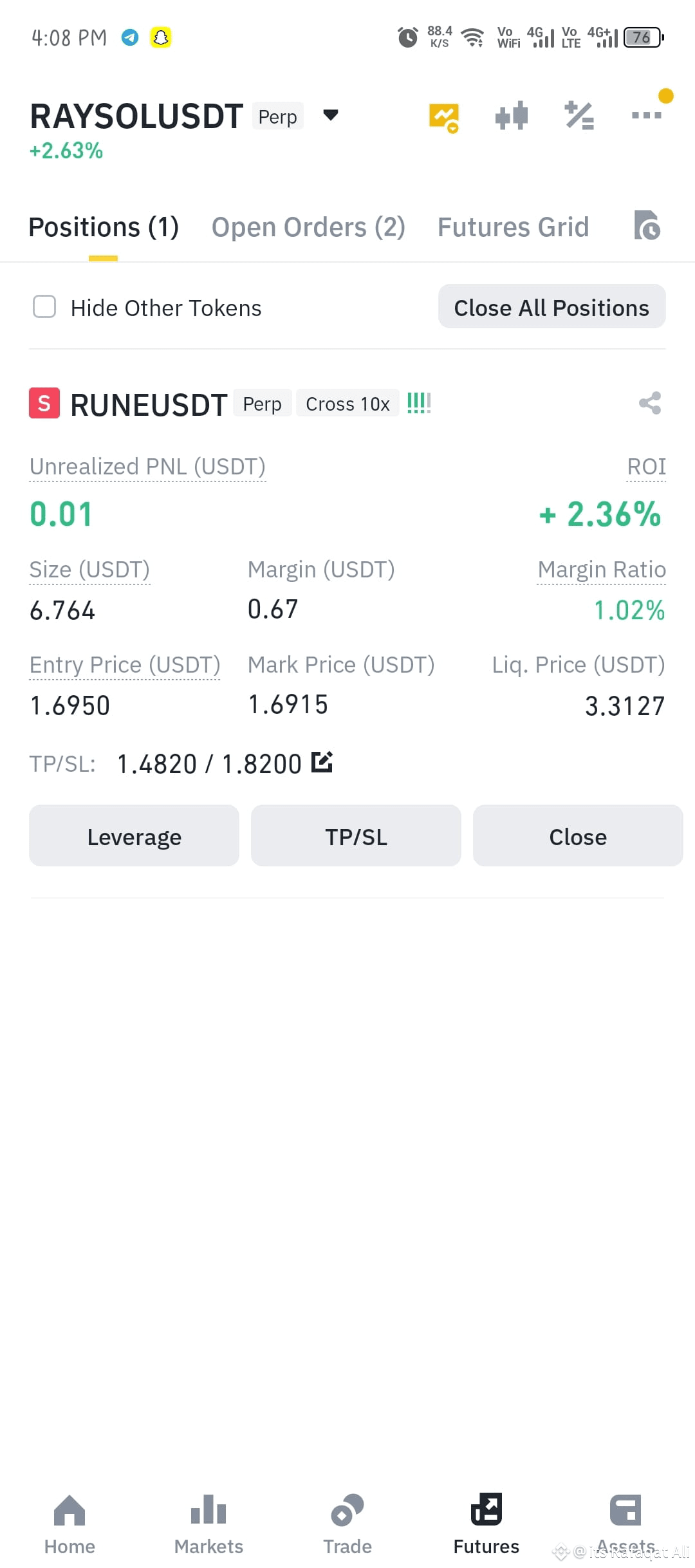The width and height of the screenshot is (695, 1568).
Task: Expand the RAYSOLUSDT pair selector dropdown
Action: [x=329, y=116]
